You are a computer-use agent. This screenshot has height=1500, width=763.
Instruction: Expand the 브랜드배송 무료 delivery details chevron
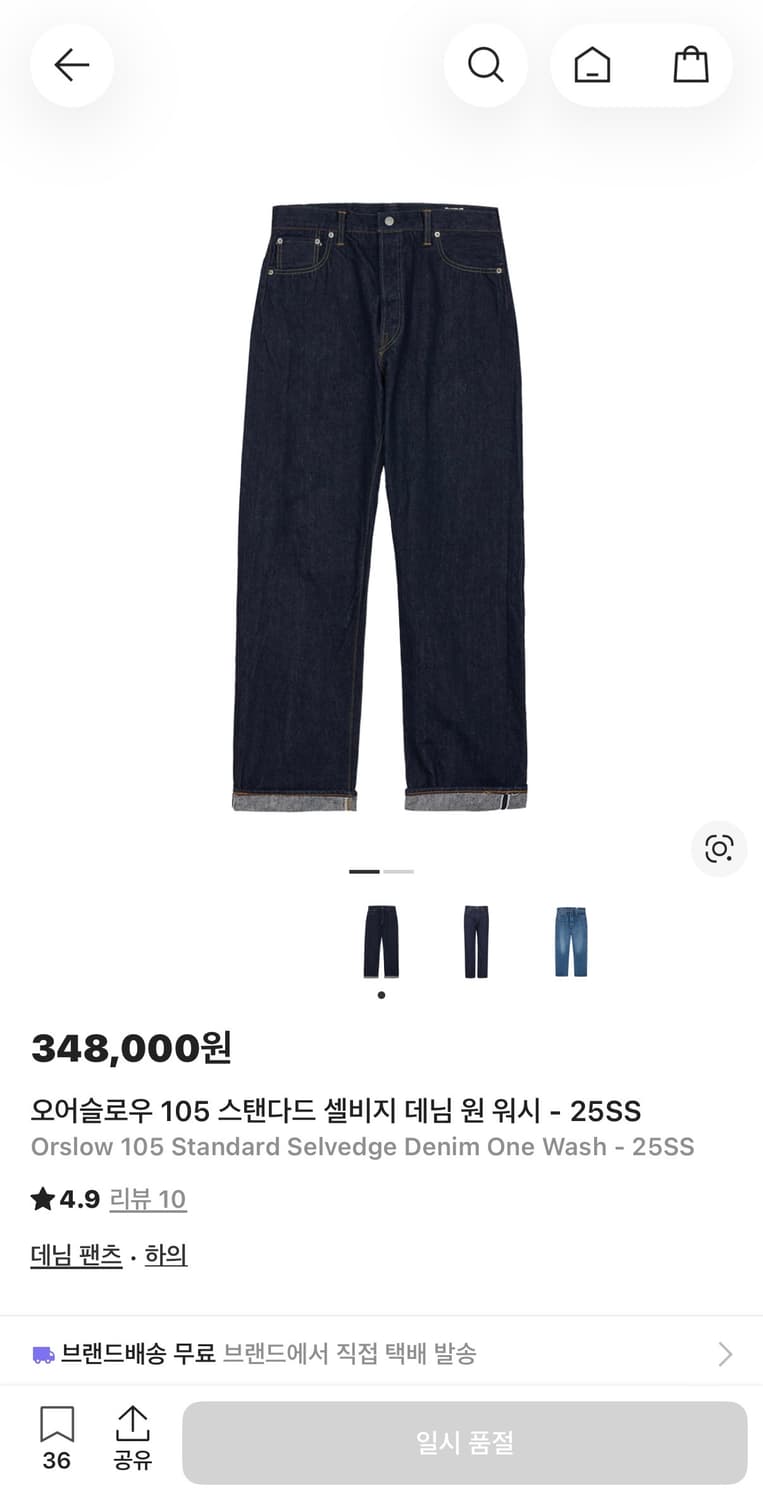[724, 1354]
